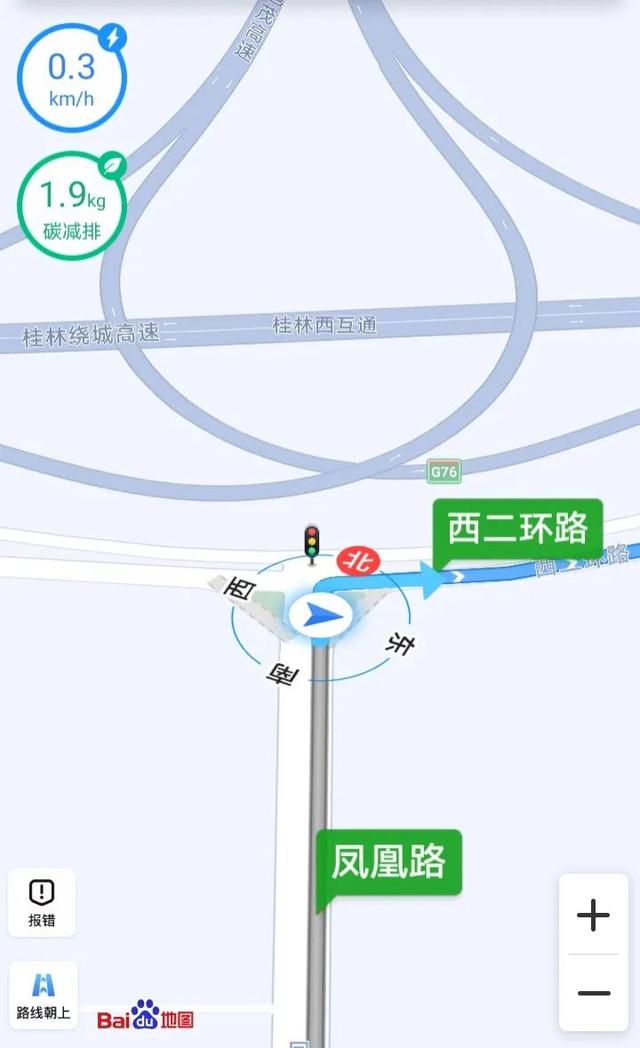Zoom in with the plus button
This screenshot has width=640, height=1048.
pos(593,915)
